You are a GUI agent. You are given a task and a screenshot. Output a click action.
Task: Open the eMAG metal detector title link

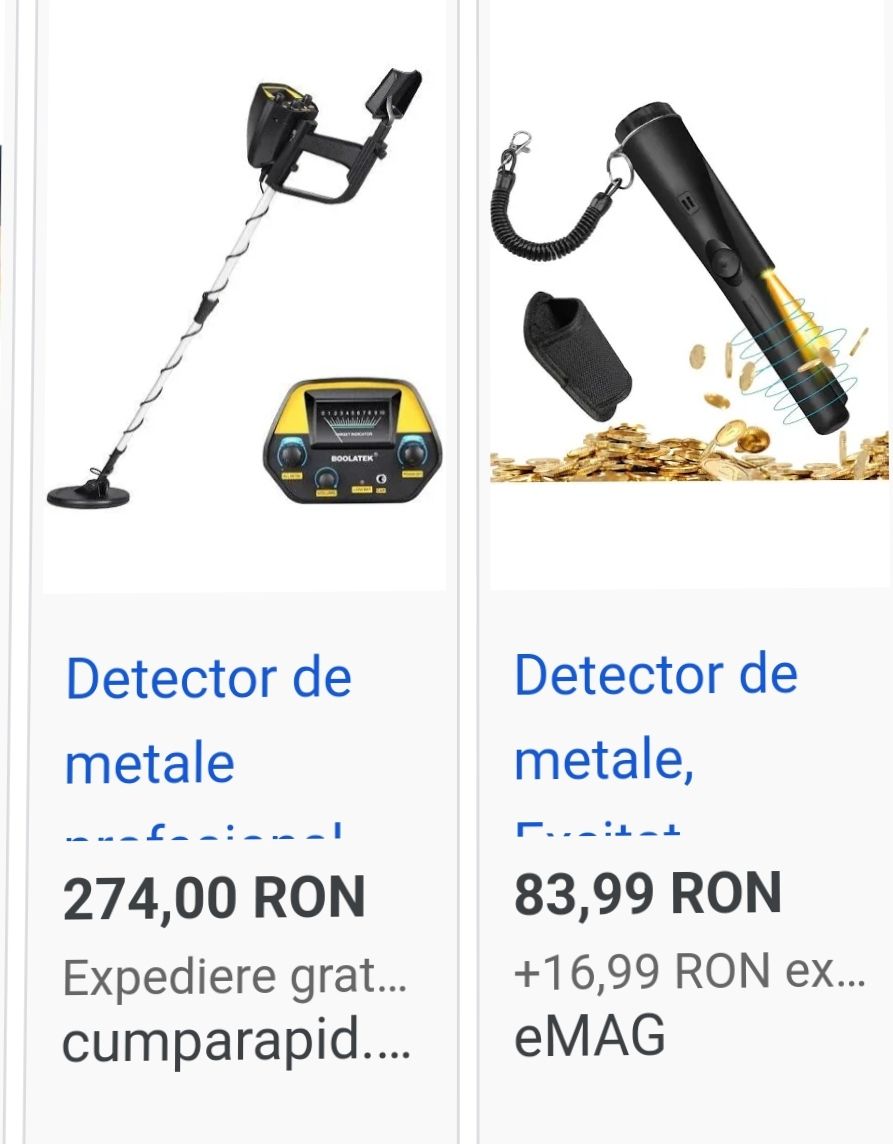655,716
